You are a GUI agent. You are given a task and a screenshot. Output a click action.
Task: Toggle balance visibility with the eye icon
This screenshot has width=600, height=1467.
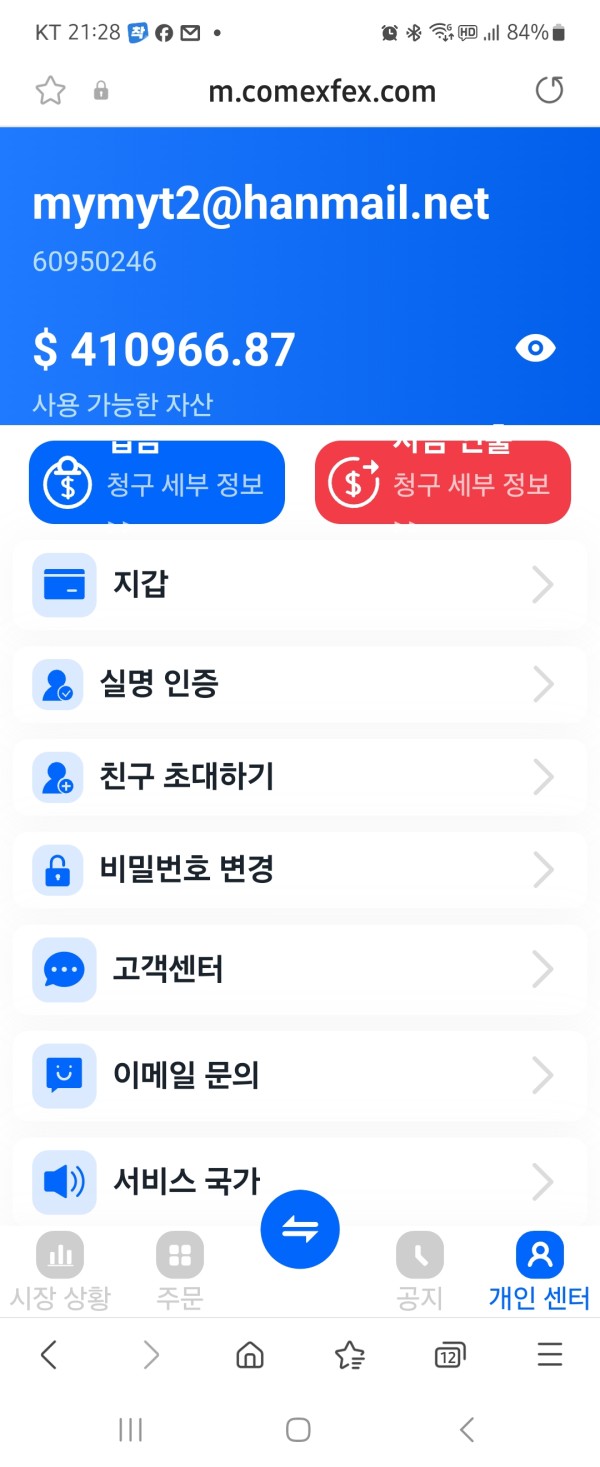pyautogui.click(x=535, y=348)
